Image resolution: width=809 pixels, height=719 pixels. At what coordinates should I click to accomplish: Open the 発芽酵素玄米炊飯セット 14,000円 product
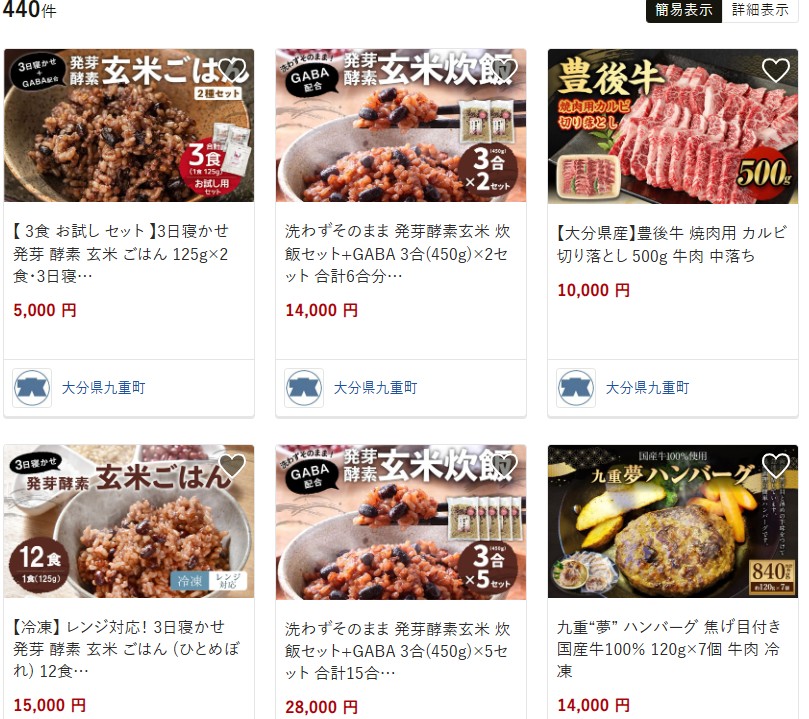coord(398,253)
